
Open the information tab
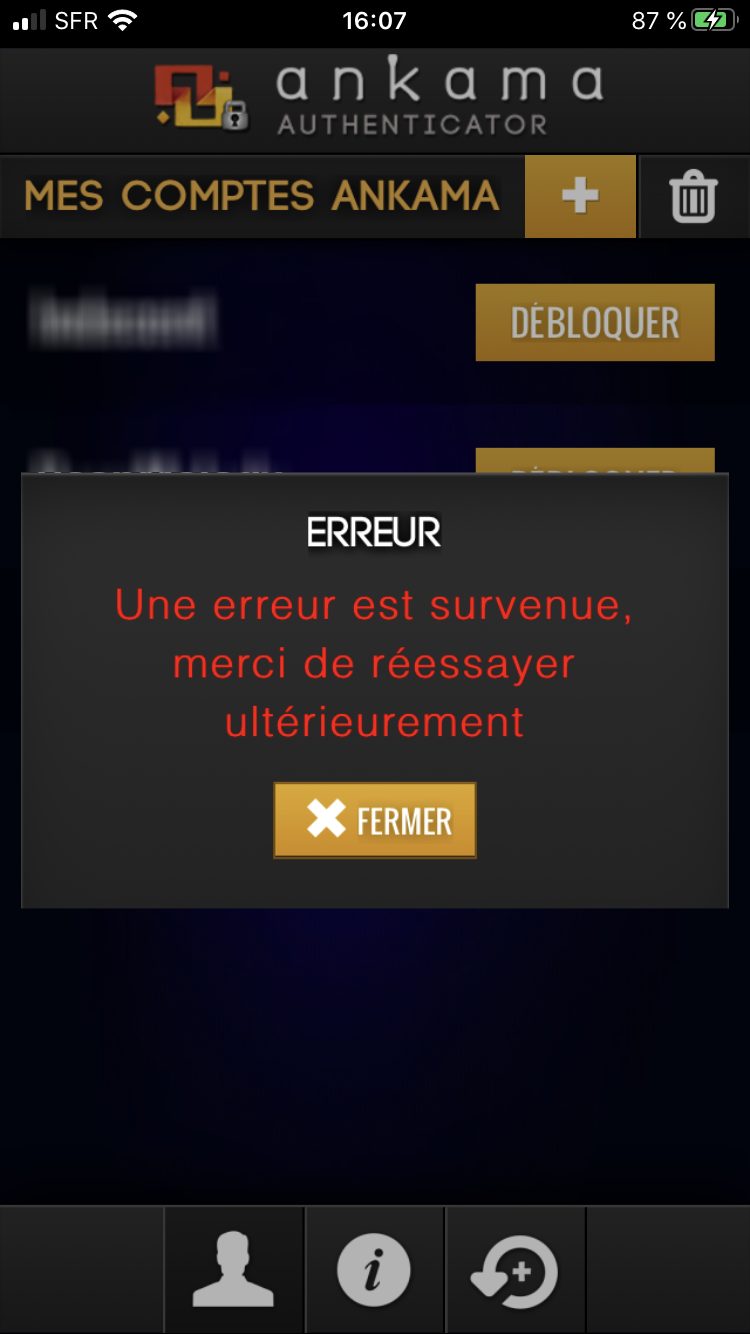tap(374, 1270)
